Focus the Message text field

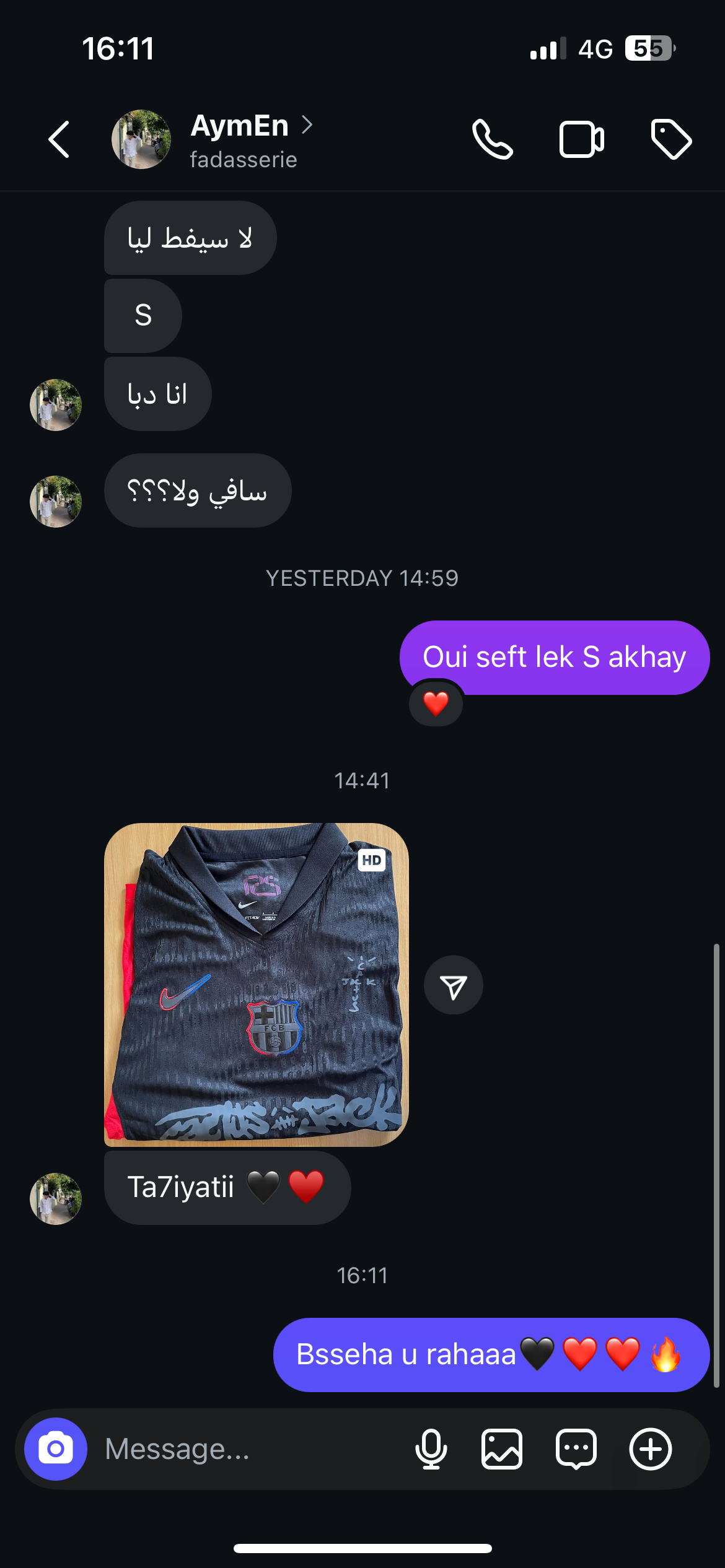coord(248,1449)
